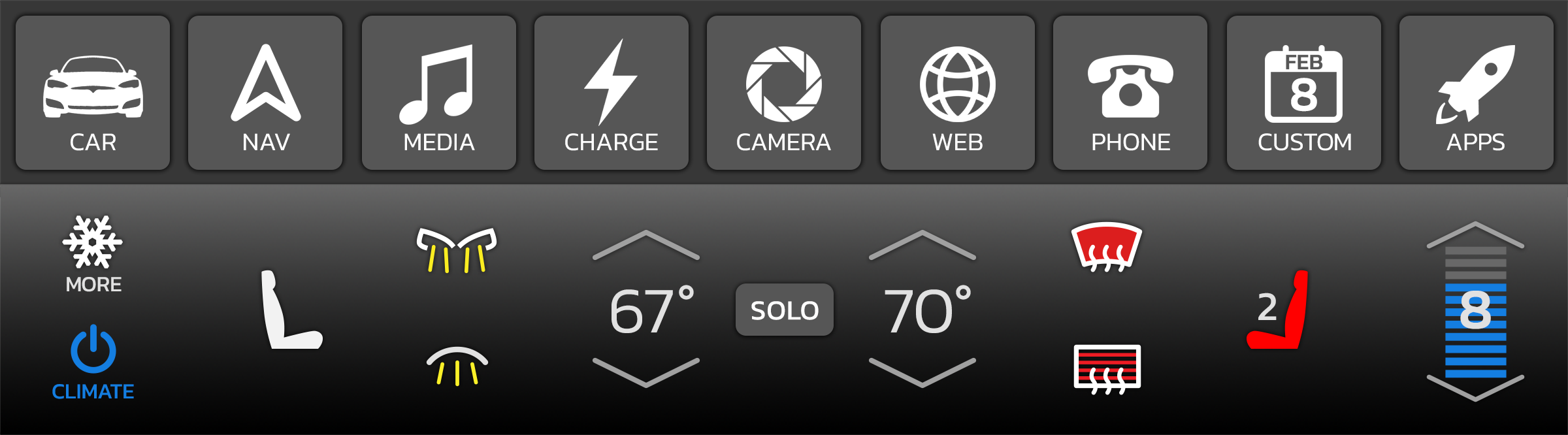Lower the 67° temperature
Viewport: 1568px width, 435px height.
pyautogui.click(x=645, y=372)
